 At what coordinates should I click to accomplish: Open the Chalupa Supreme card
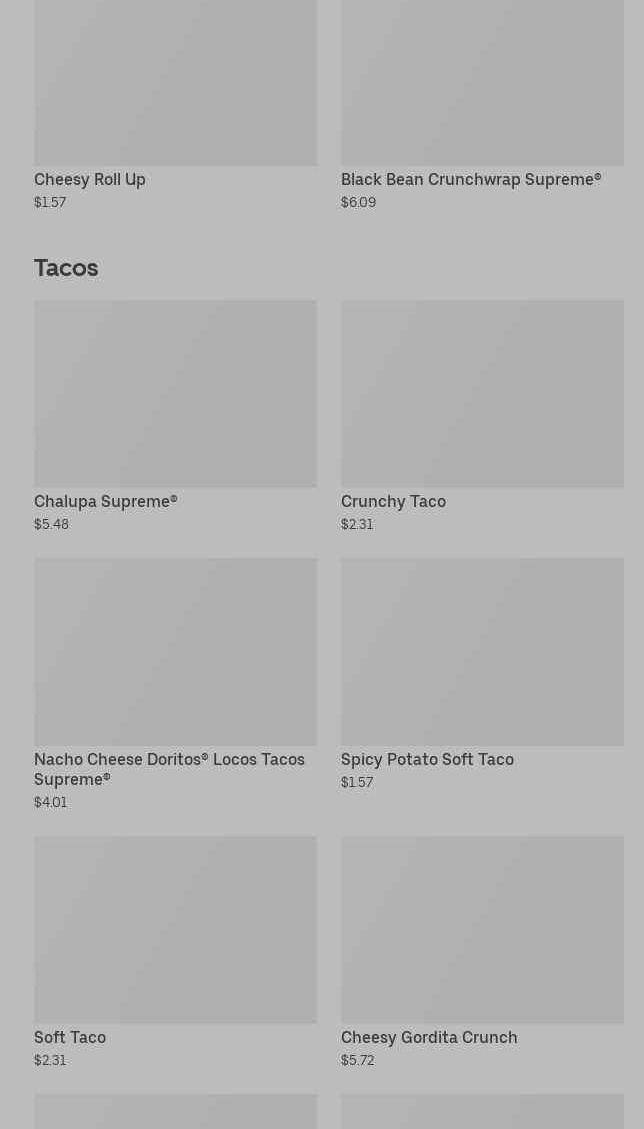click(175, 416)
